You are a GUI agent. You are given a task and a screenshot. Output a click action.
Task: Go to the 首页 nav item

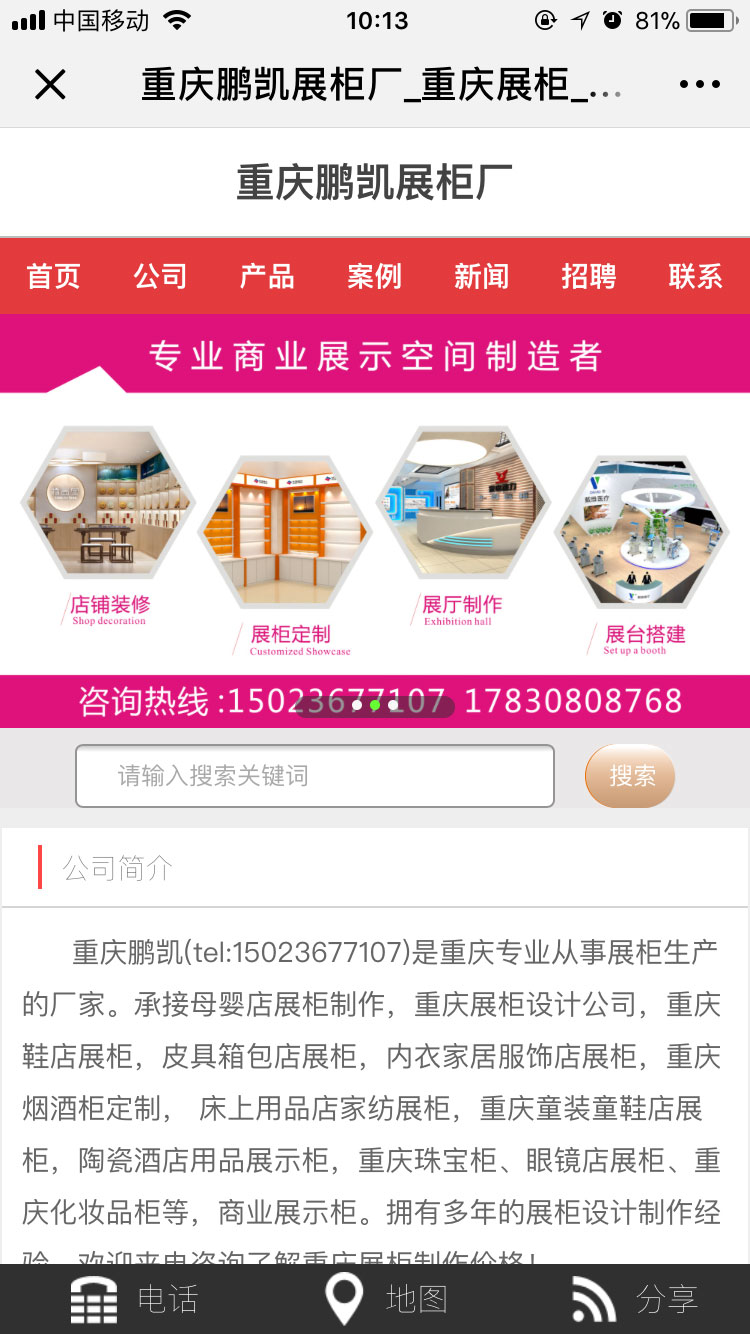[53, 276]
